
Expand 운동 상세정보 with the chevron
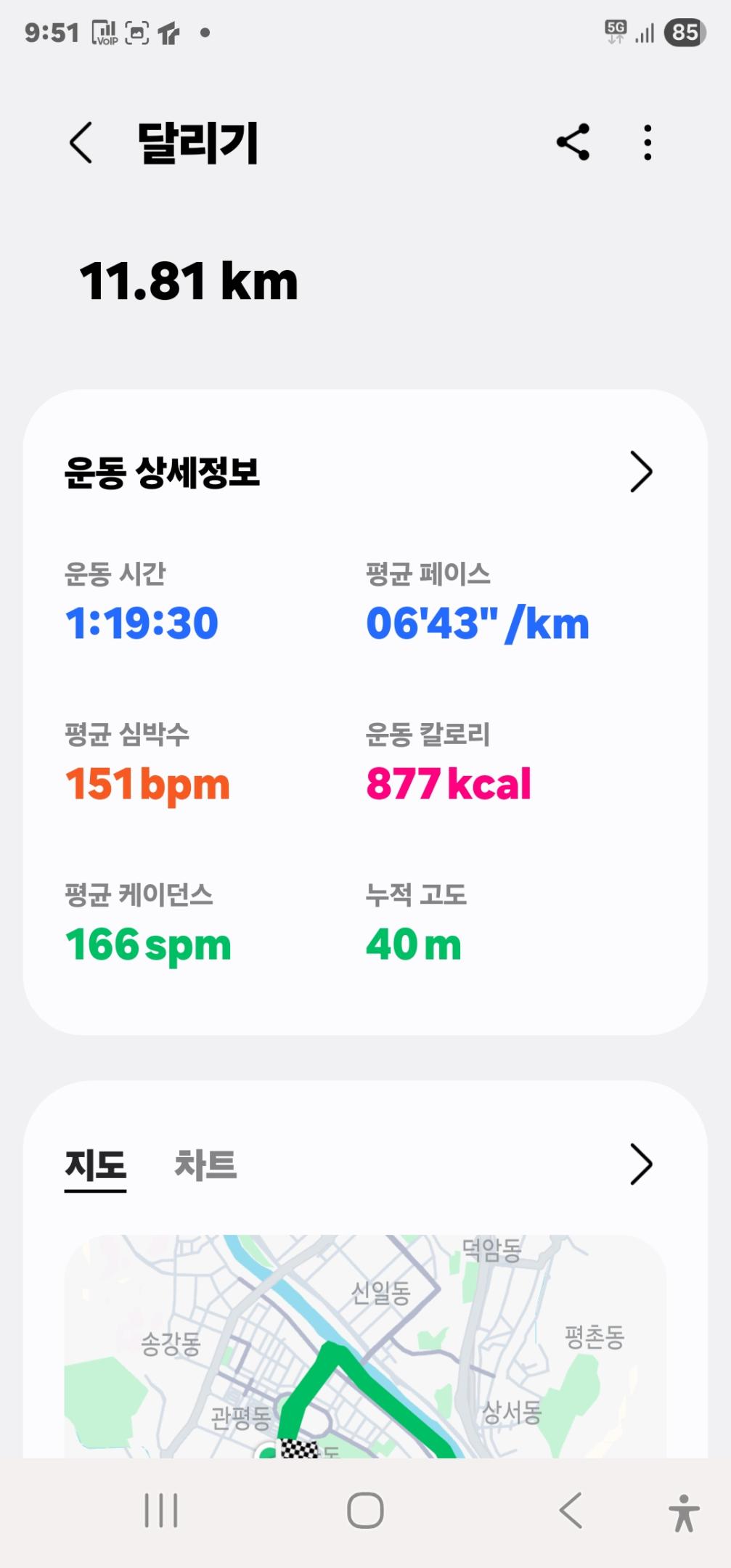coord(641,473)
